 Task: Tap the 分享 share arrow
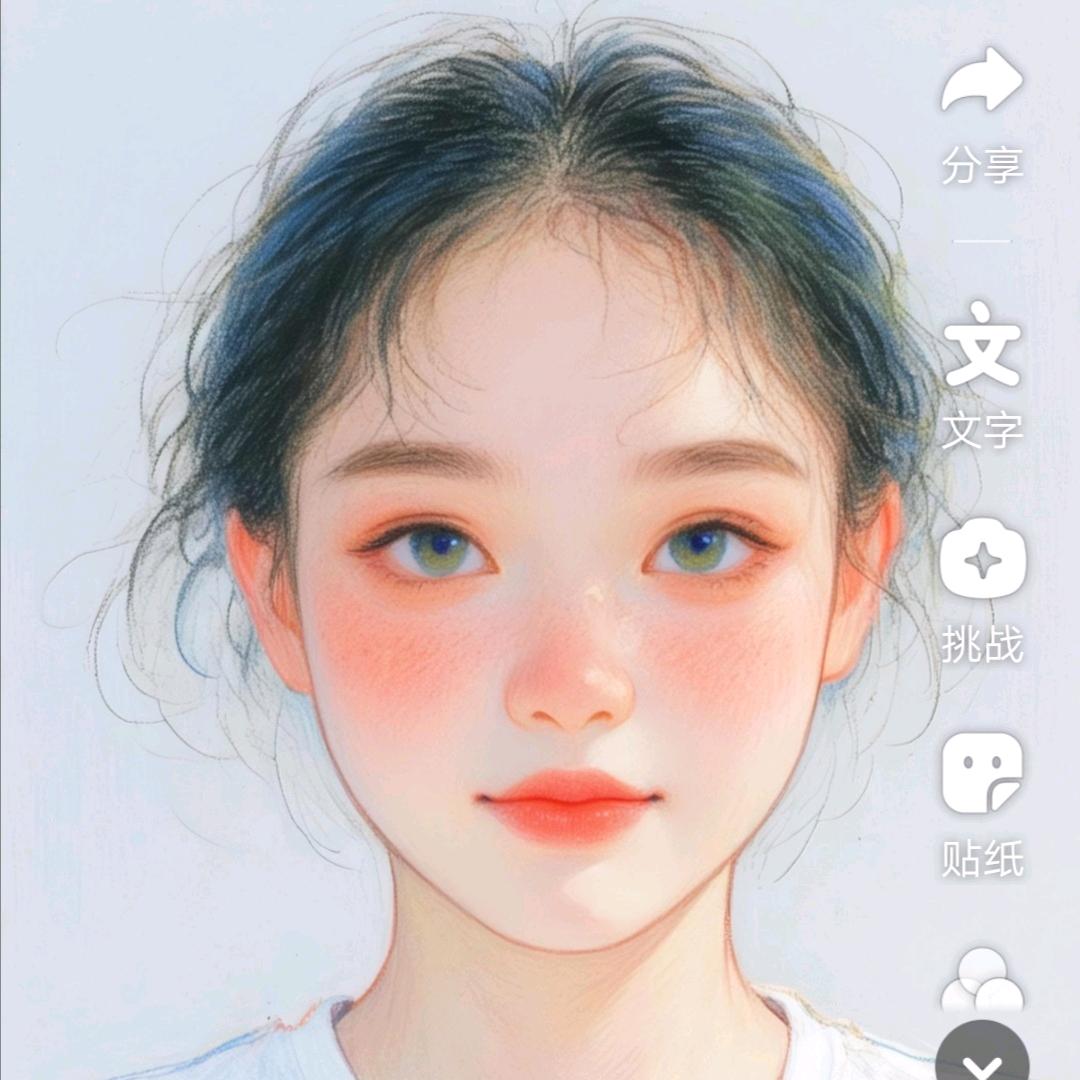click(x=982, y=82)
